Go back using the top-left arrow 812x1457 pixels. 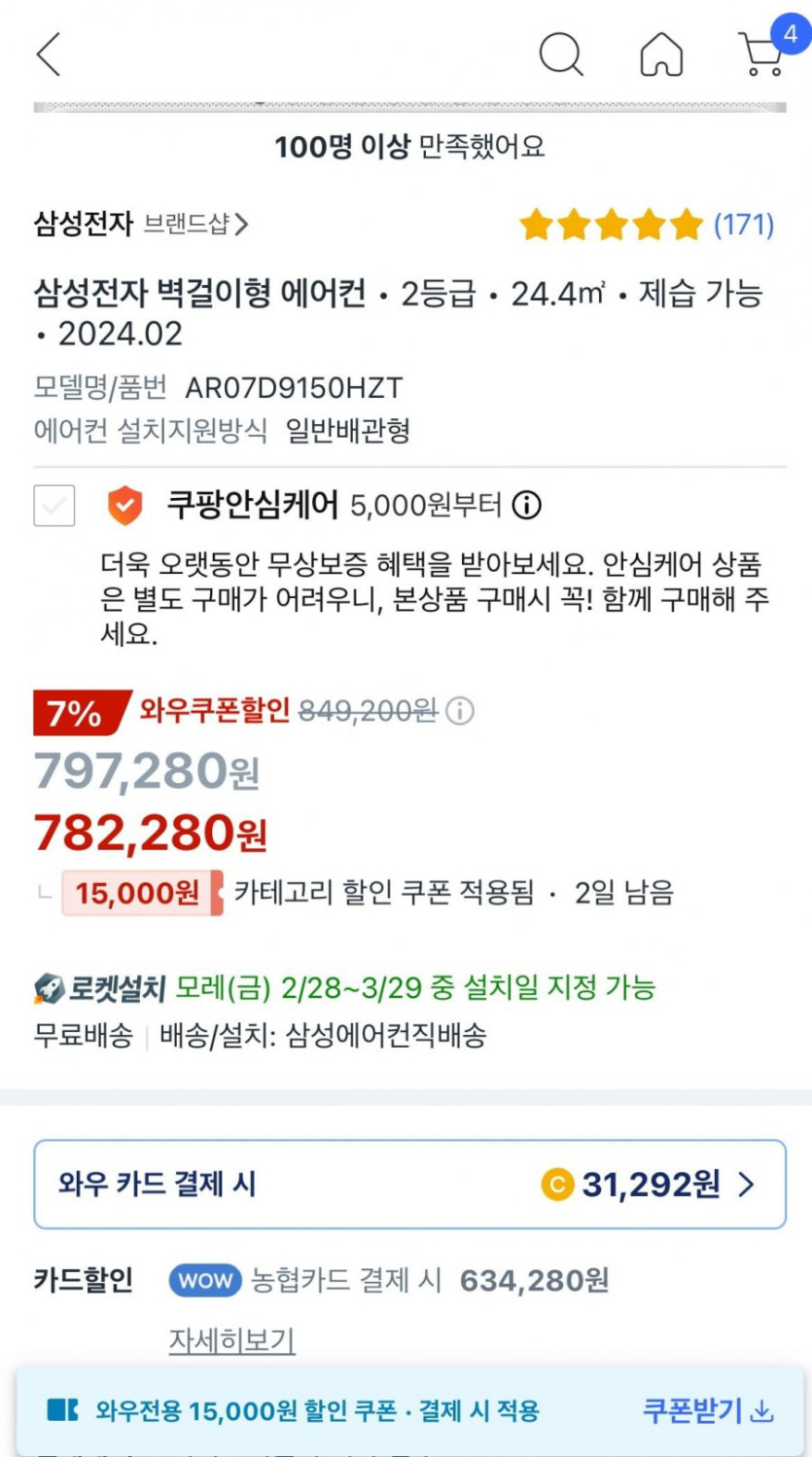pyautogui.click(x=49, y=53)
